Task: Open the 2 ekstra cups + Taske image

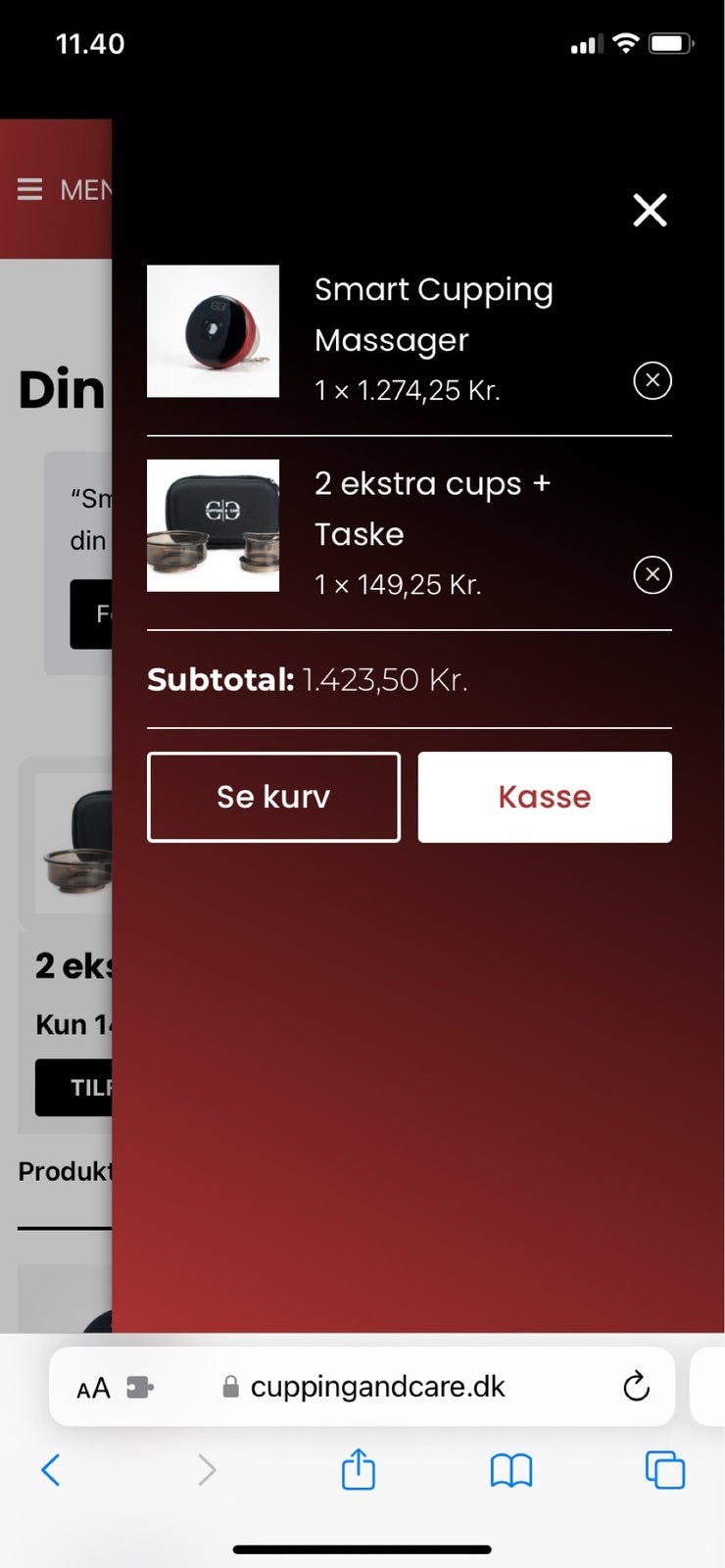Action: [x=213, y=525]
